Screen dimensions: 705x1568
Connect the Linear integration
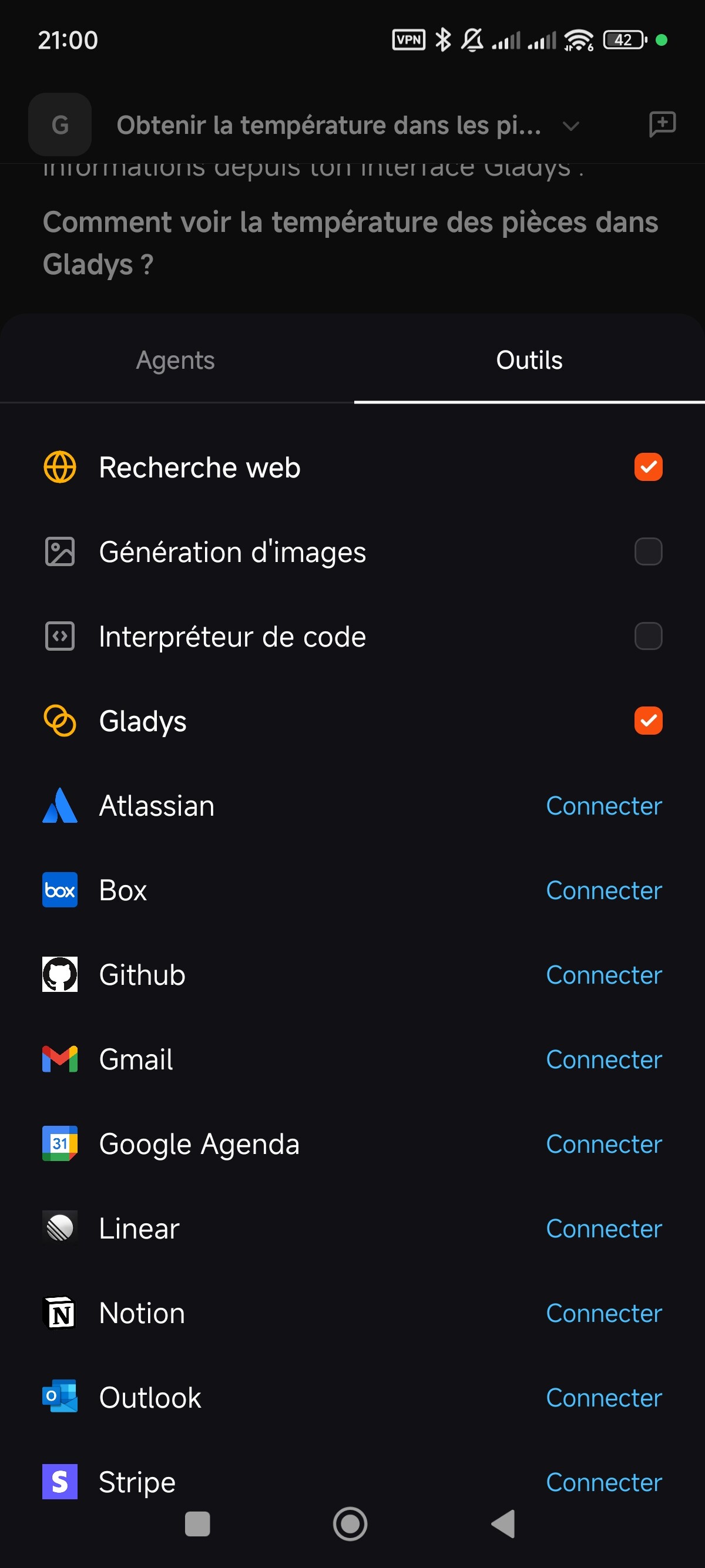(x=603, y=1229)
